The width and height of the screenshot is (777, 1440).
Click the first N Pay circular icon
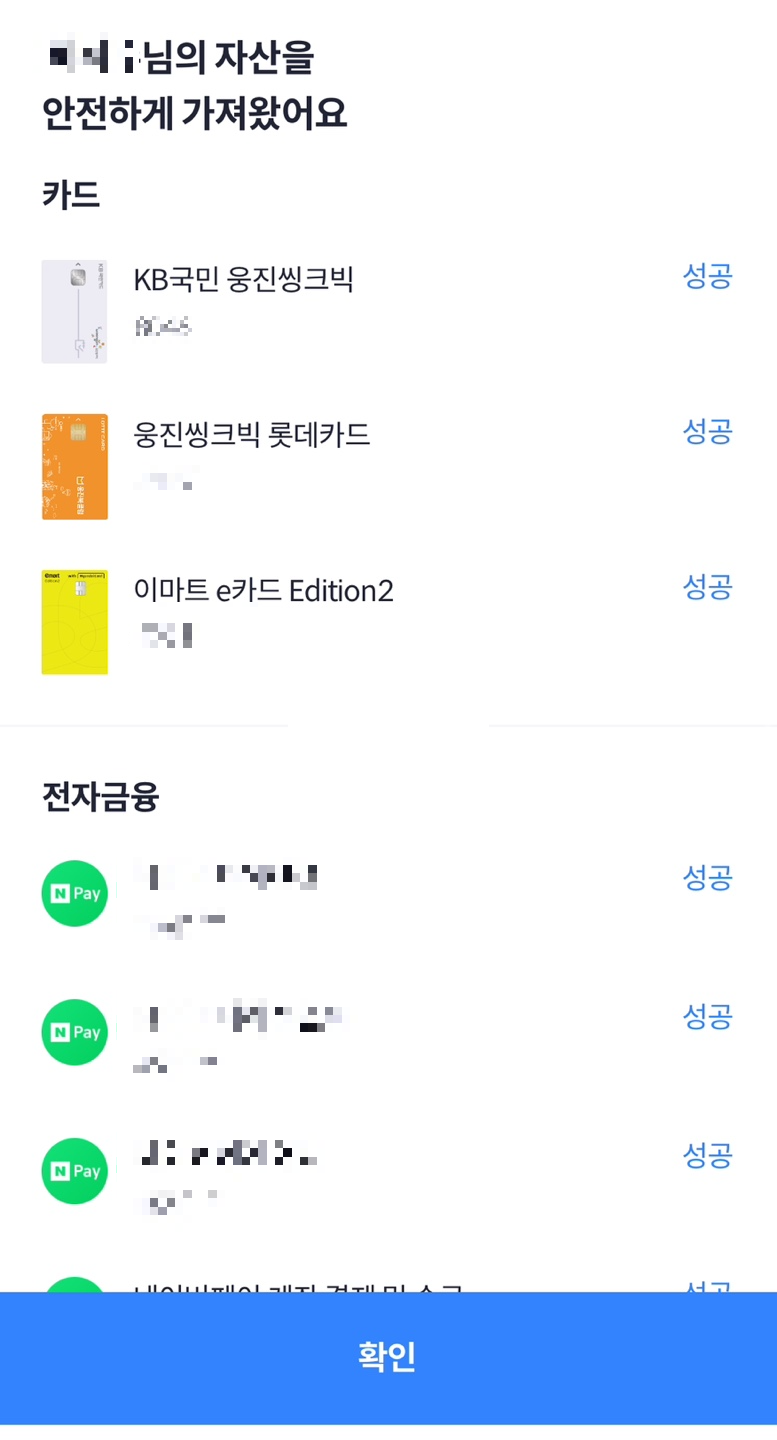coord(74,893)
